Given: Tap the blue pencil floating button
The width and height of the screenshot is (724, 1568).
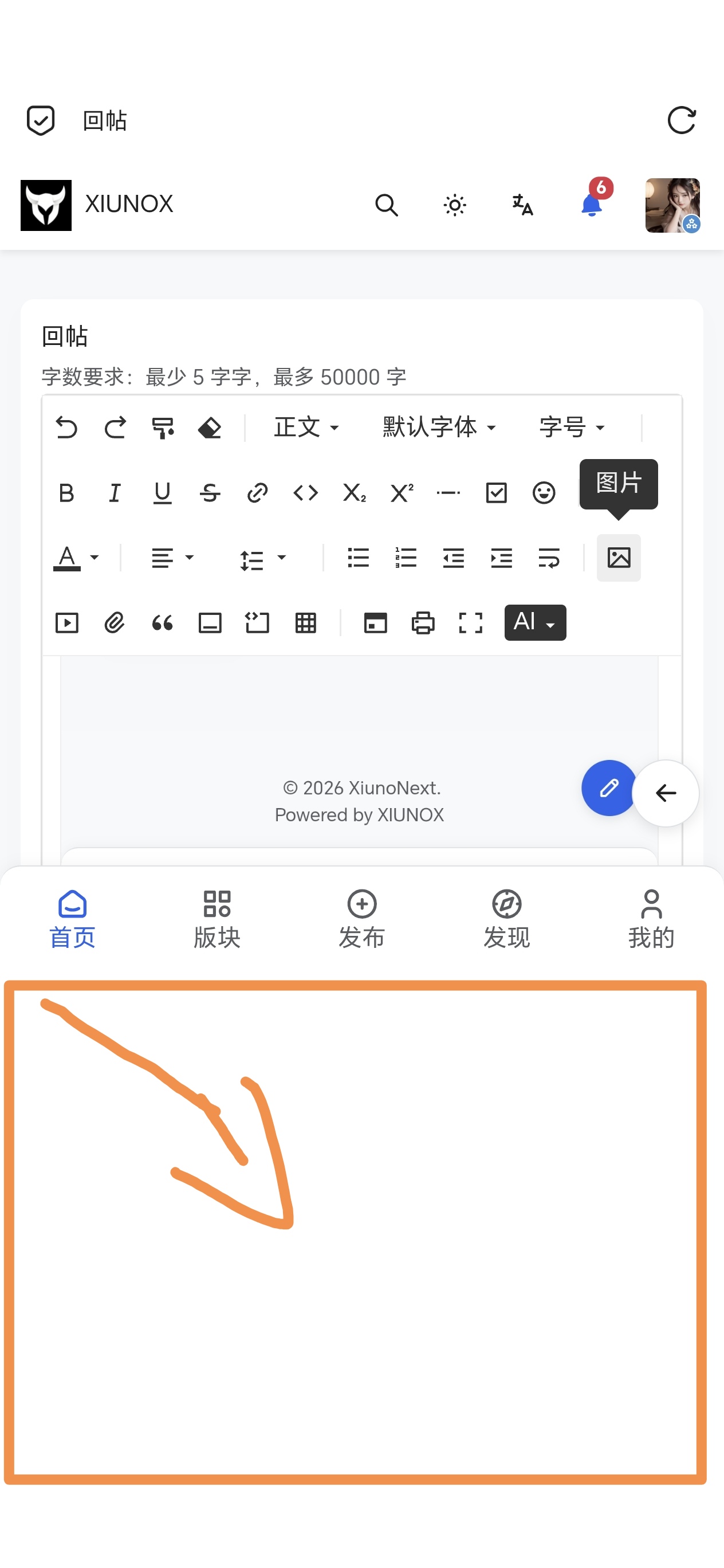Looking at the screenshot, I should pos(609,788).
